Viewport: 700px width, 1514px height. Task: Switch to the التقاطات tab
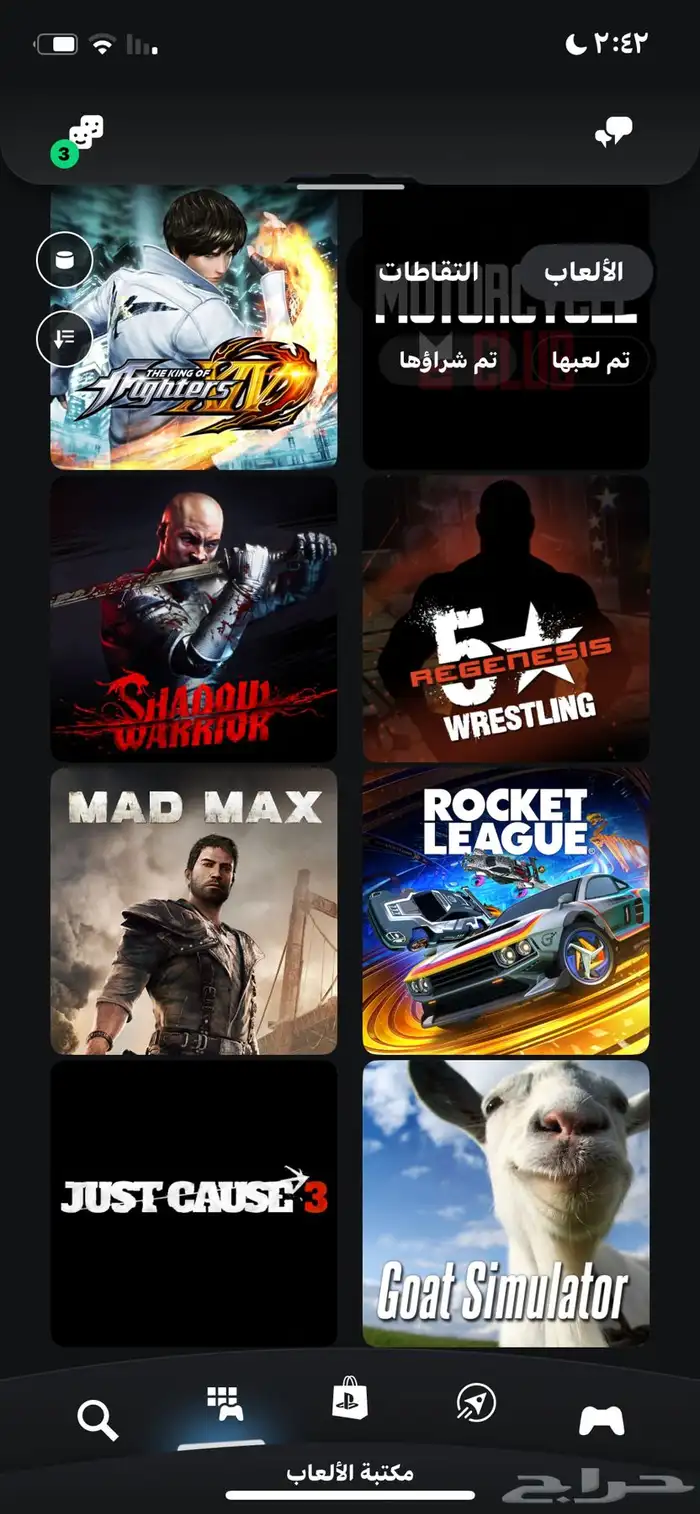(x=428, y=272)
